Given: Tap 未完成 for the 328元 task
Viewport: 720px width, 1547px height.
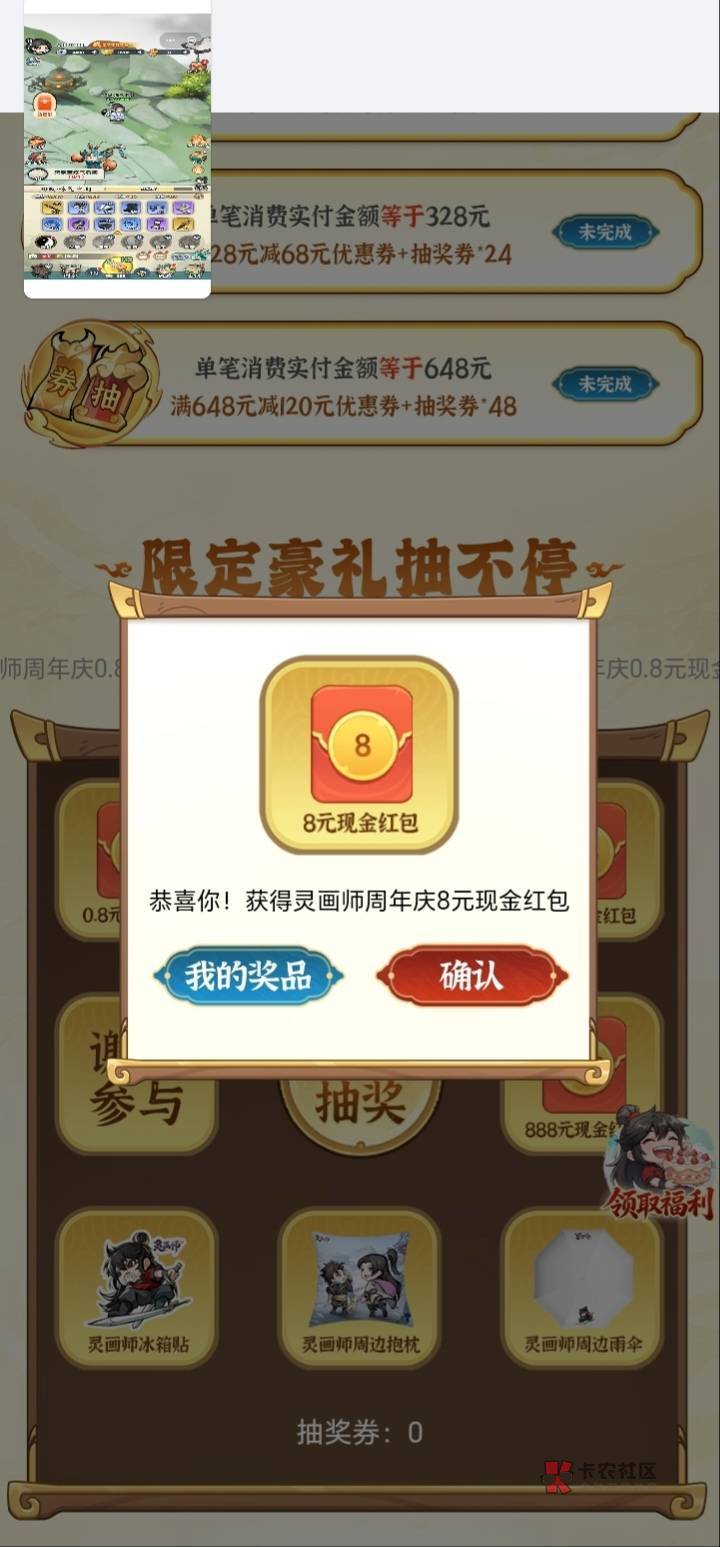Looking at the screenshot, I should coord(605,232).
